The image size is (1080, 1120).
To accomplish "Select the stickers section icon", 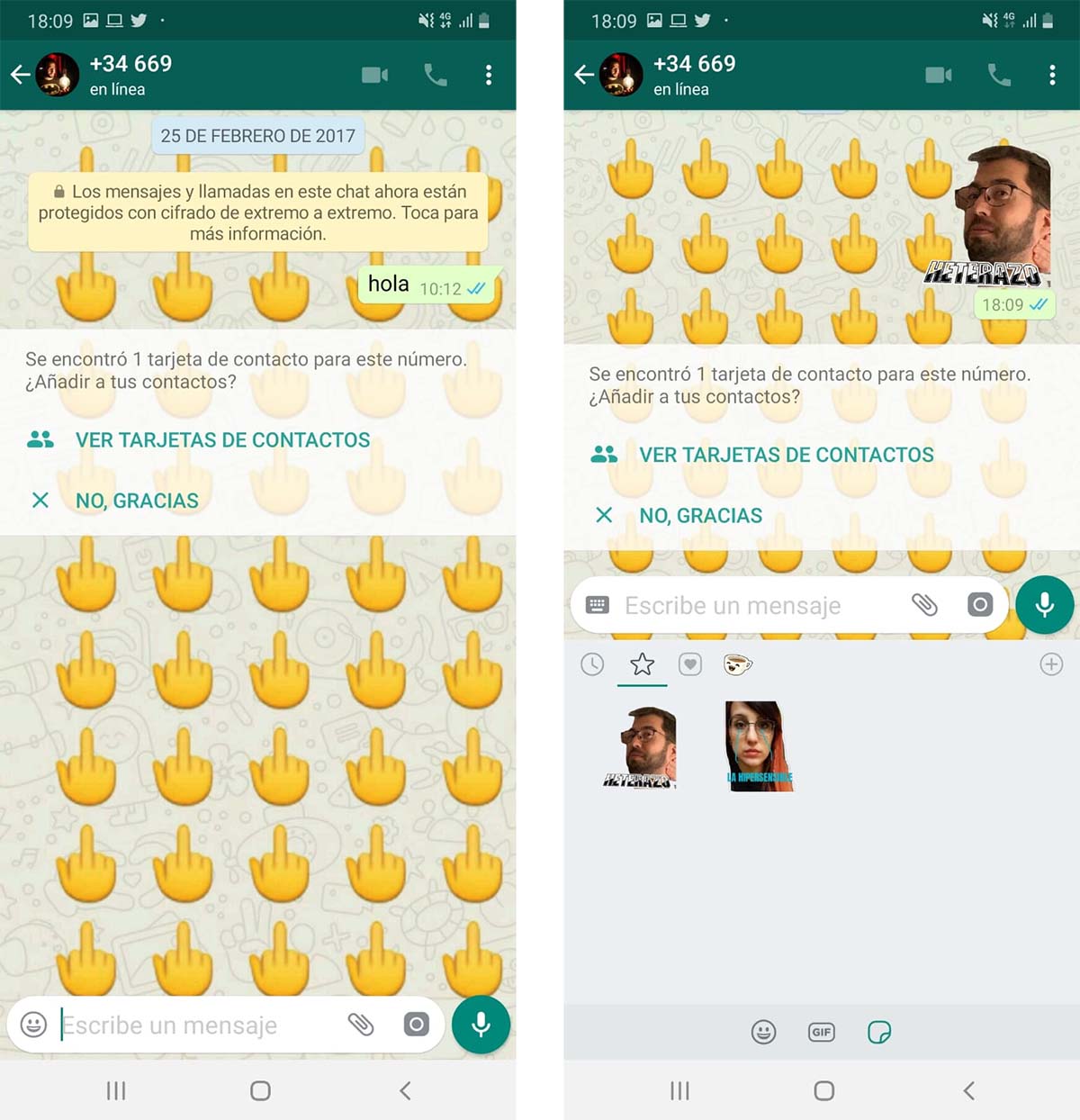I will [878, 1032].
